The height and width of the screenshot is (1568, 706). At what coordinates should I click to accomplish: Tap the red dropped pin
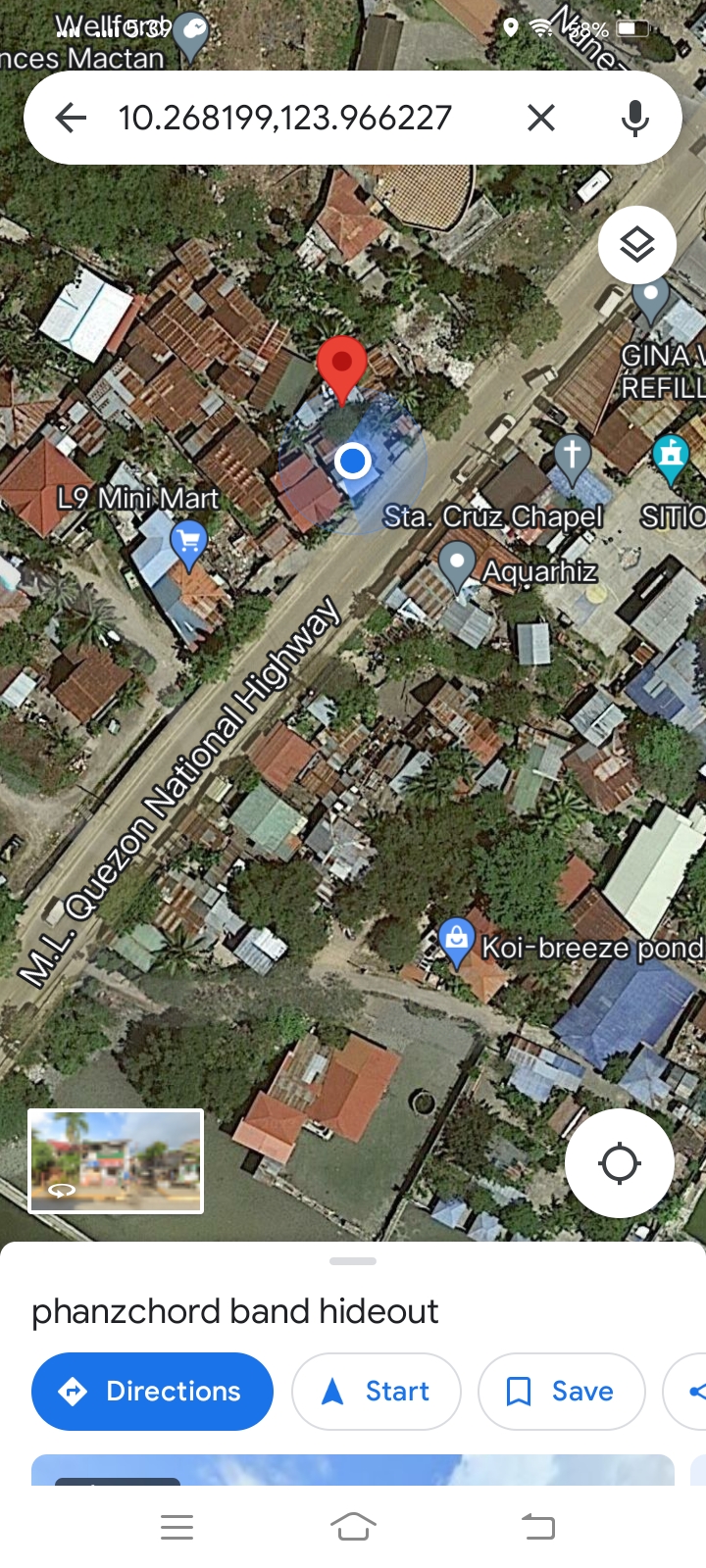(x=341, y=363)
